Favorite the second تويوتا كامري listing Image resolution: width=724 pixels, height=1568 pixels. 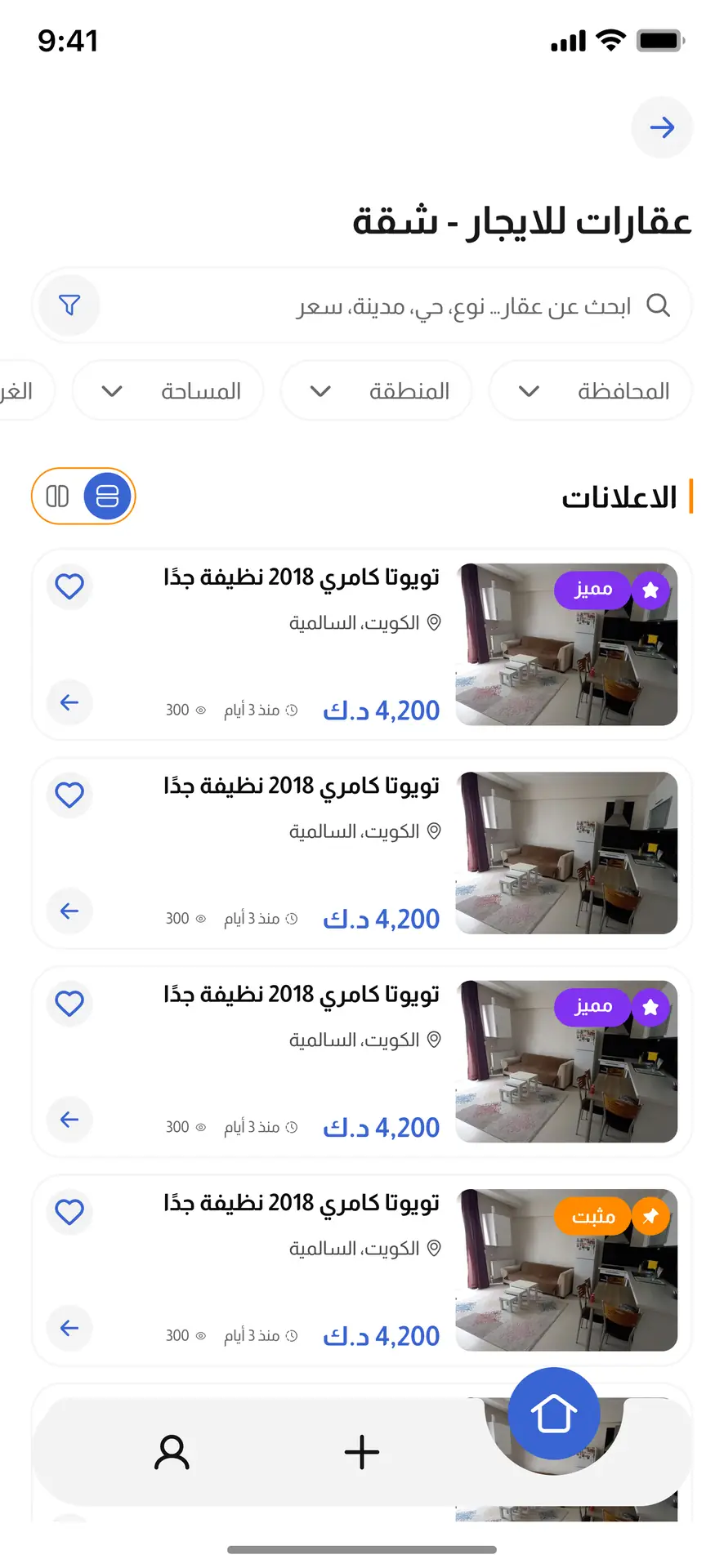(69, 795)
